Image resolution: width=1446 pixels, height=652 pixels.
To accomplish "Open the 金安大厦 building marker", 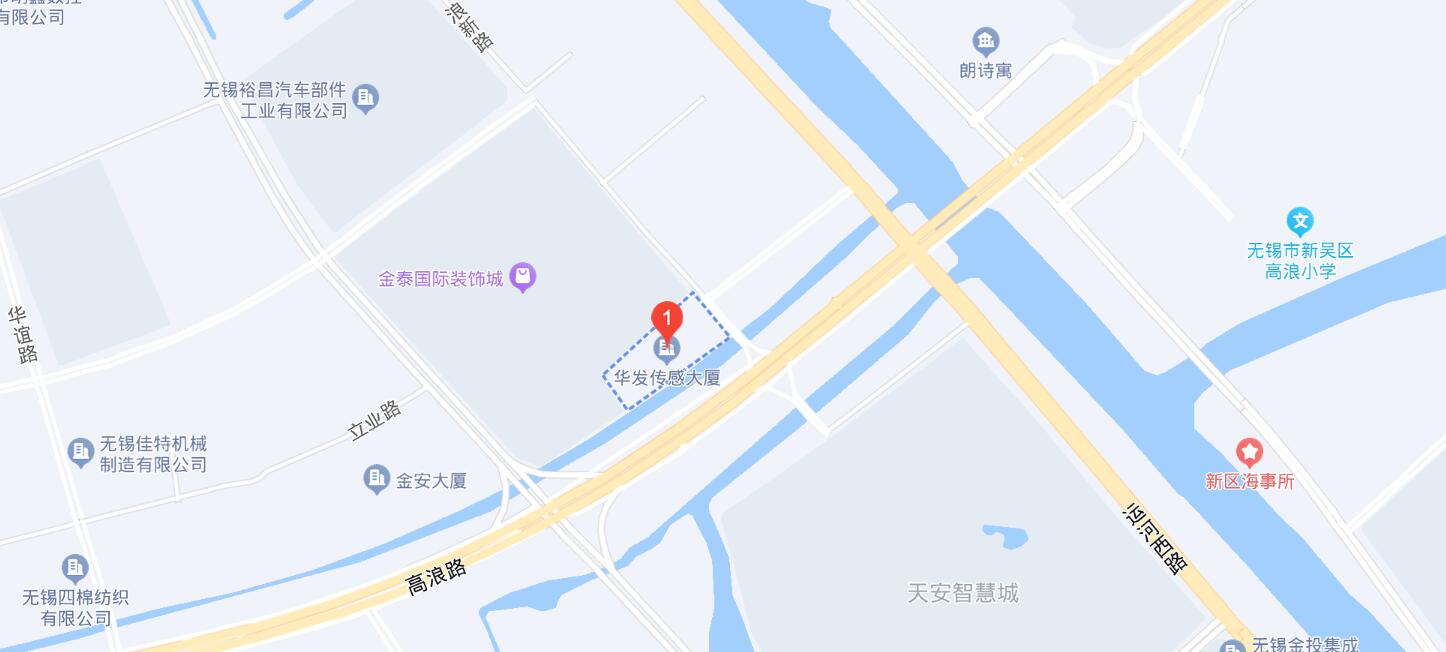I will click(x=376, y=480).
